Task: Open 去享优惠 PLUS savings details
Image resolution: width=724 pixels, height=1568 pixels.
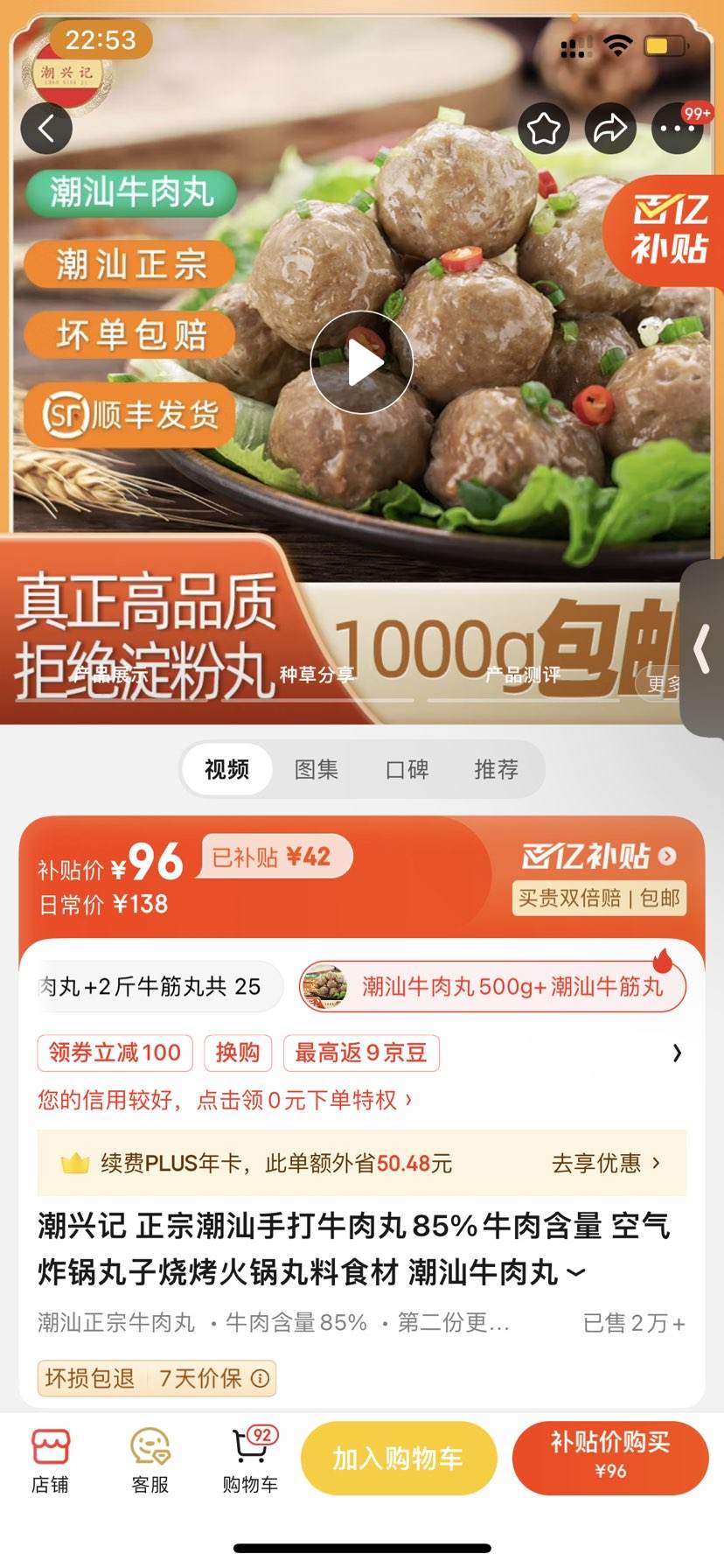Action: coord(606,1164)
